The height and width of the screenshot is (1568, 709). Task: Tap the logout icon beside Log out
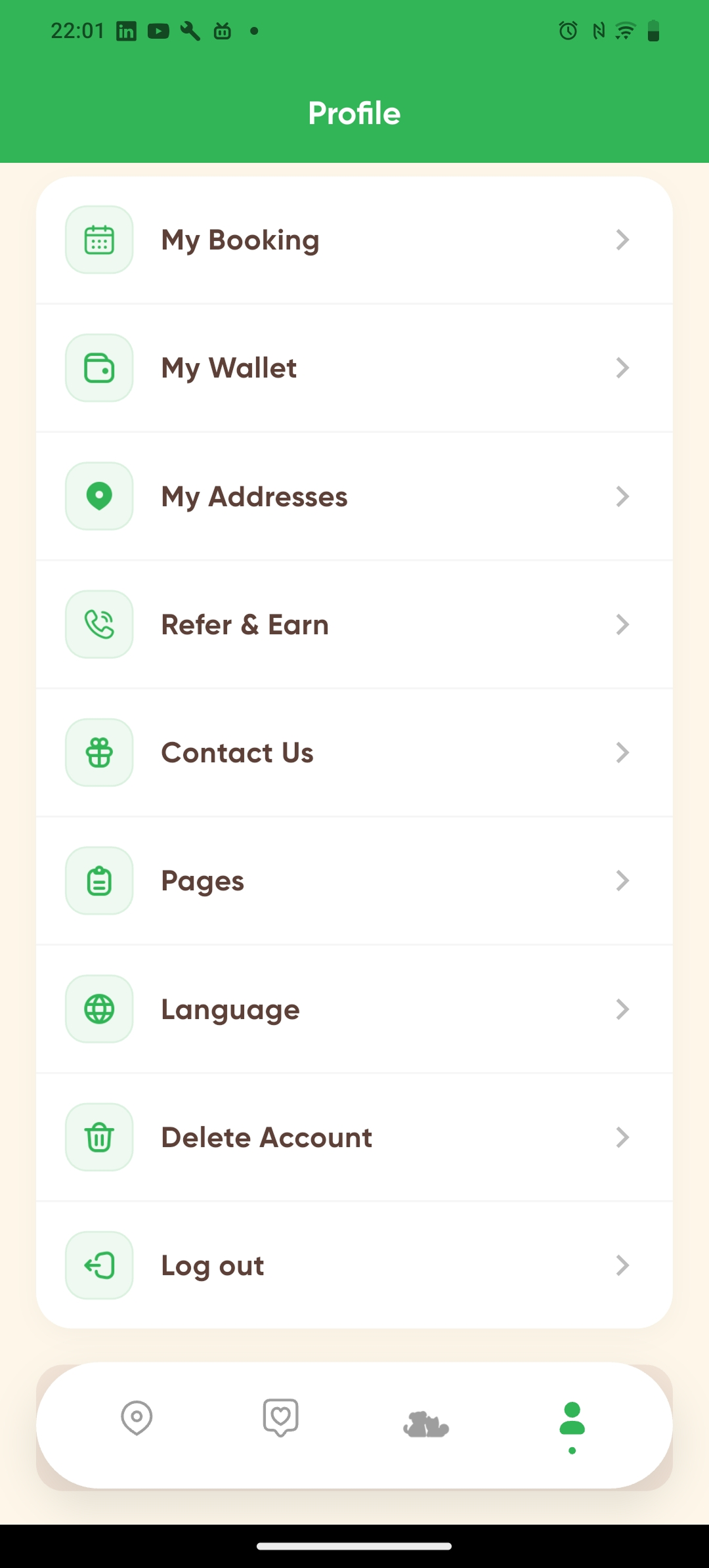point(98,1265)
